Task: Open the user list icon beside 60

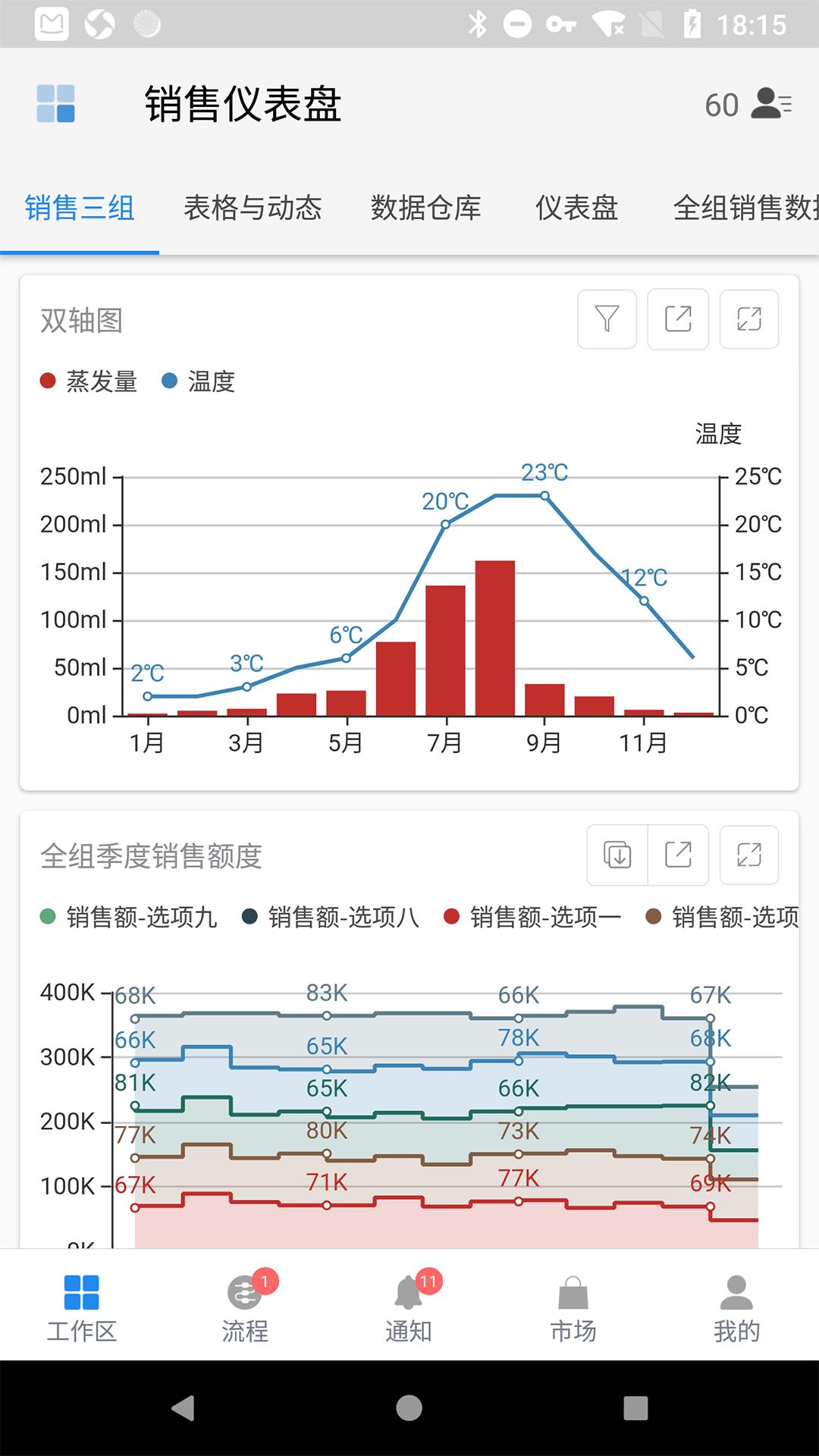Action: [x=771, y=104]
